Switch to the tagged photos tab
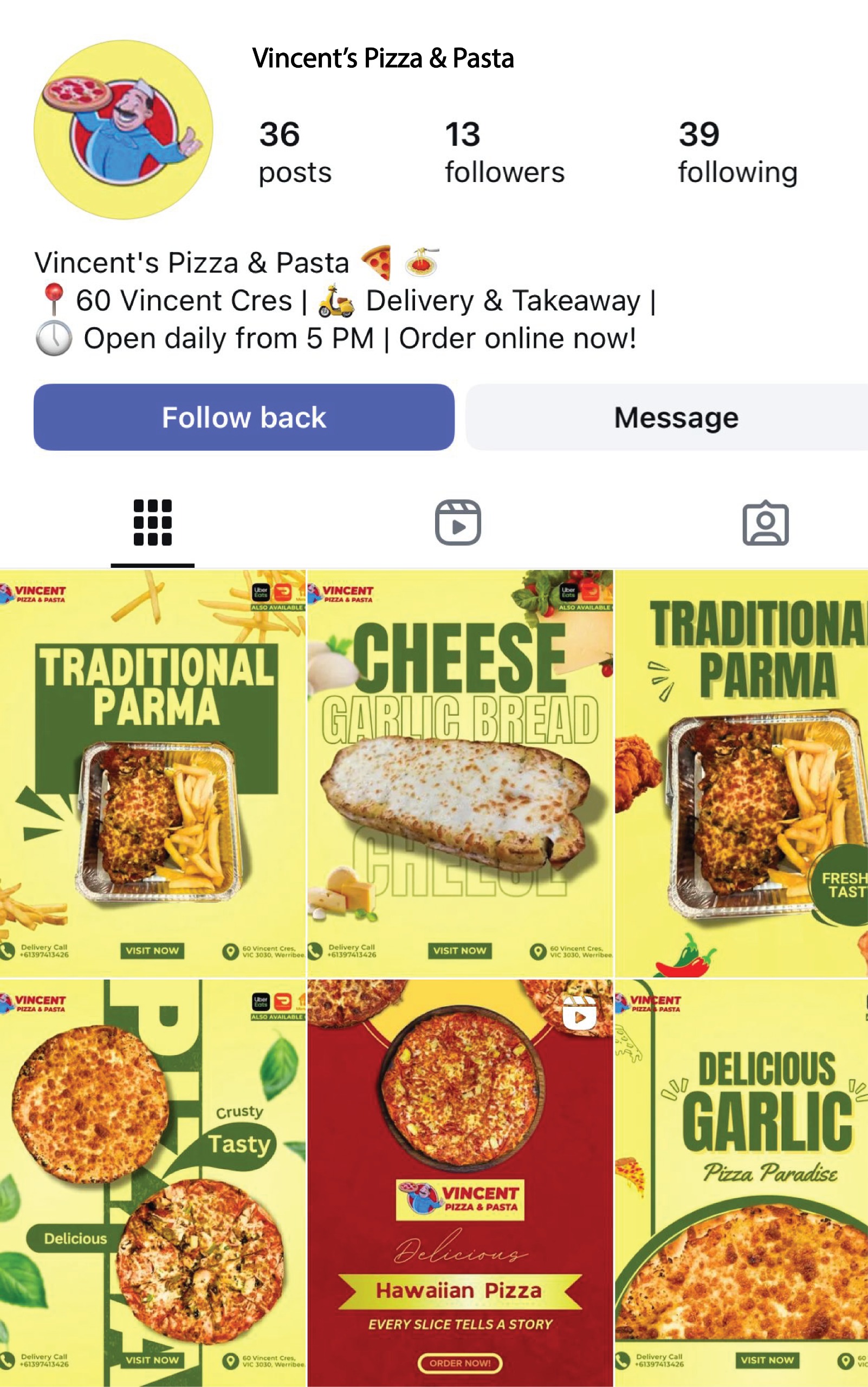Screen dimensions: 868x1387 point(765,523)
